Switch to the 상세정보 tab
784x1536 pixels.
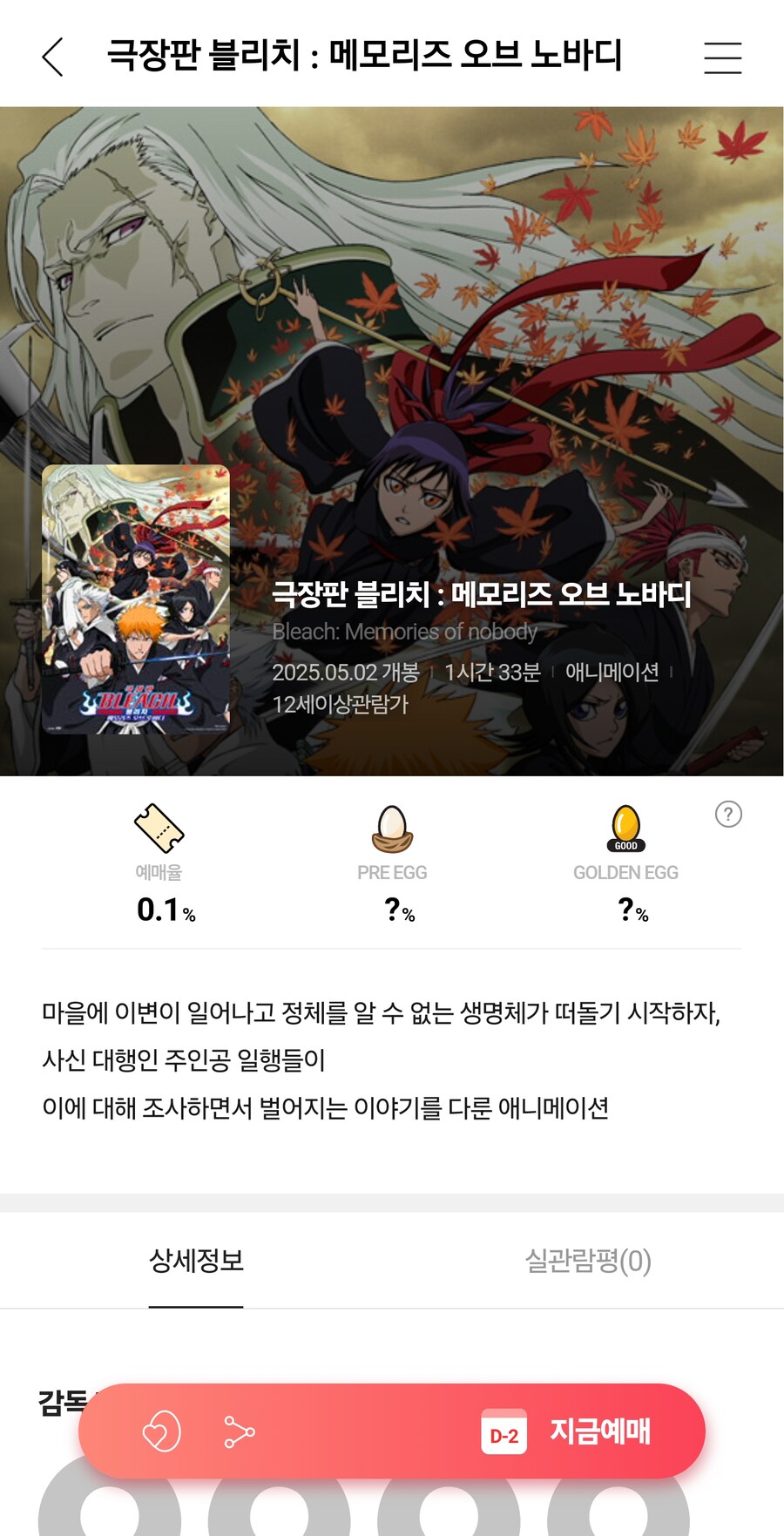click(x=196, y=1261)
